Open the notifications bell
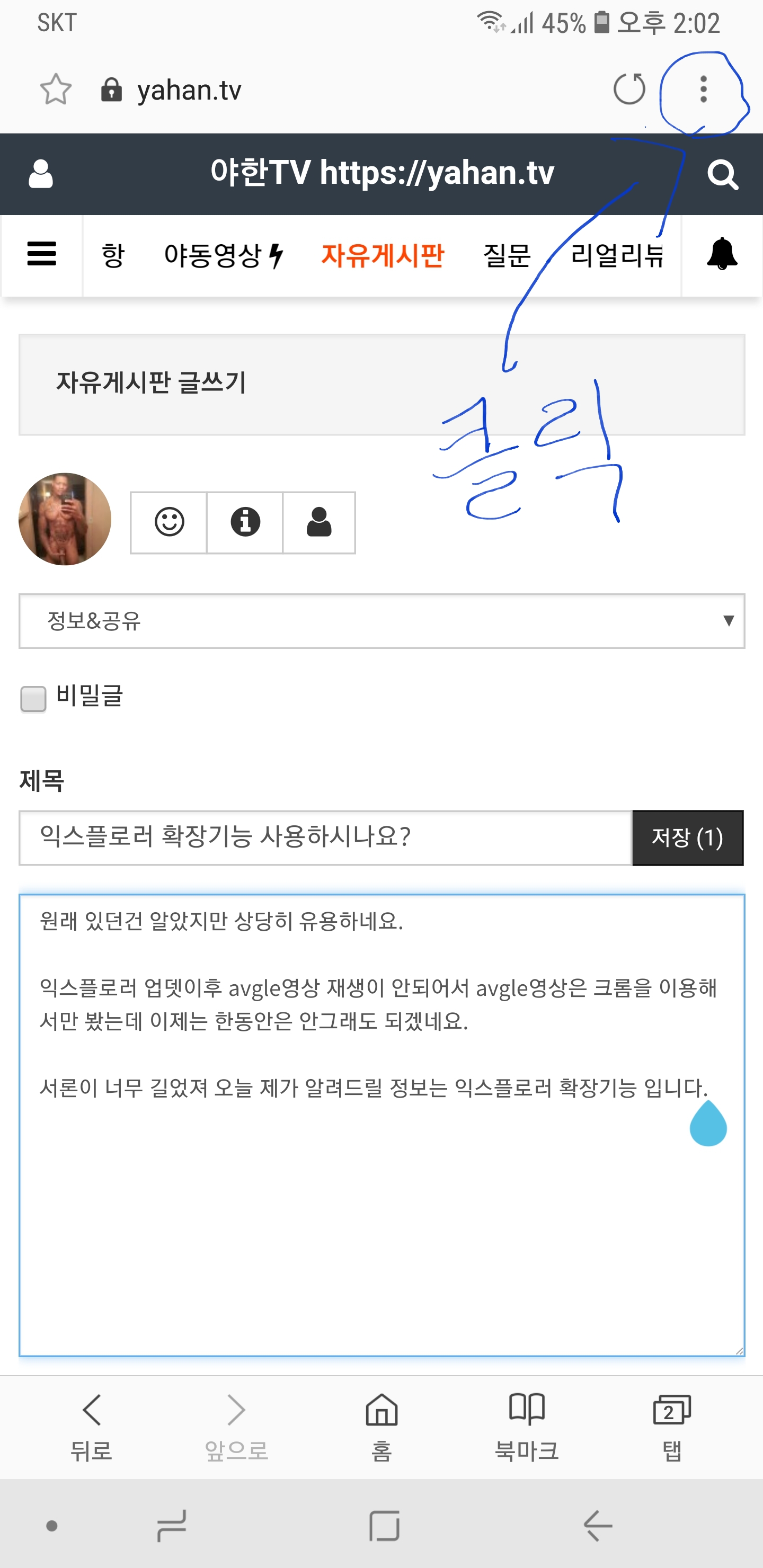 pos(722,254)
